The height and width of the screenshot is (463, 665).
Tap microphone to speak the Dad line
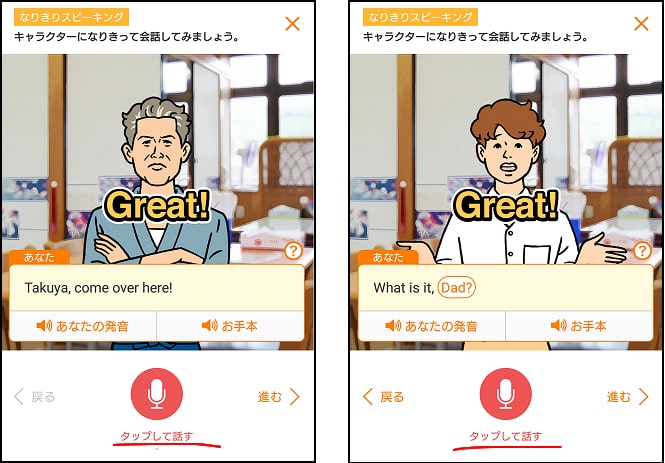pos(505,394)
